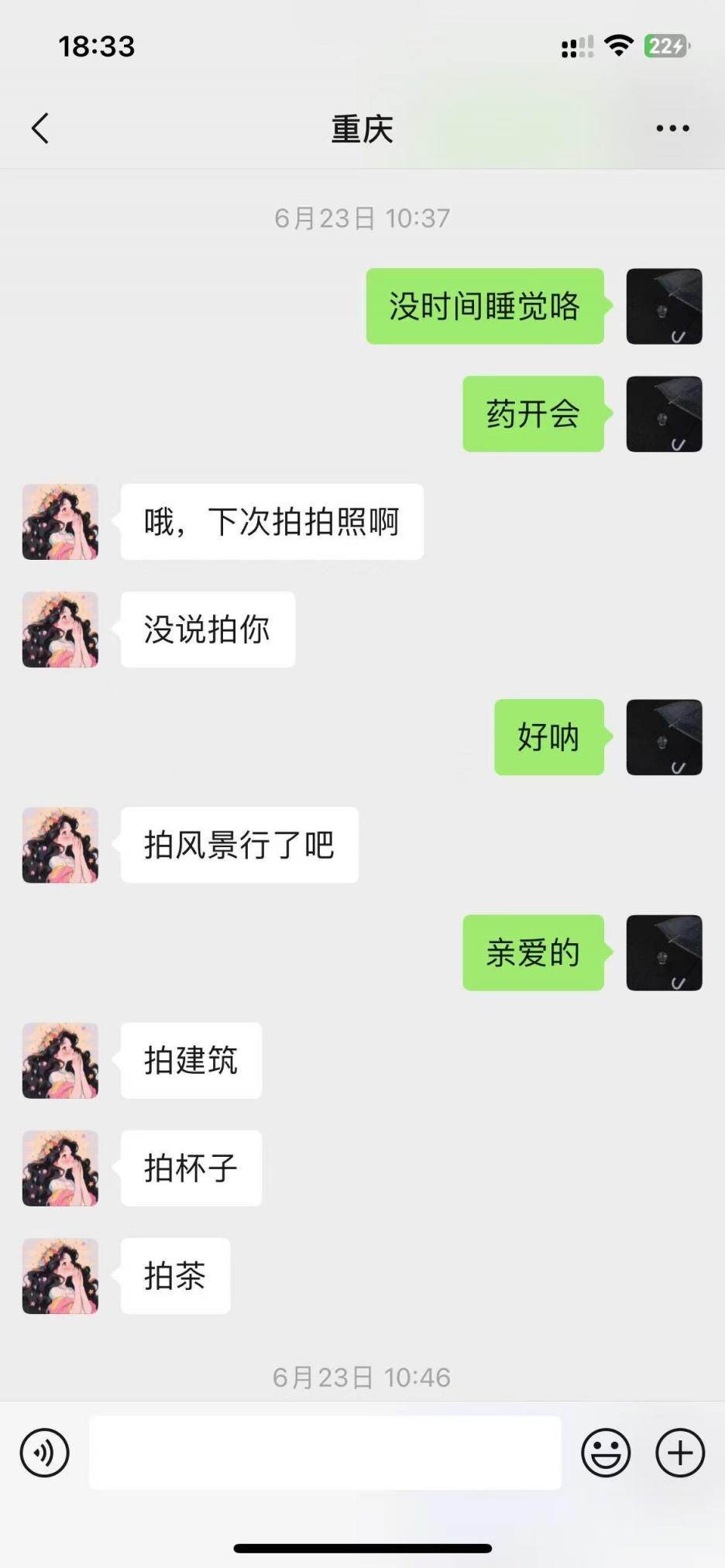
Task: Open the plus attachments menu
Action: click(680, 1453)
